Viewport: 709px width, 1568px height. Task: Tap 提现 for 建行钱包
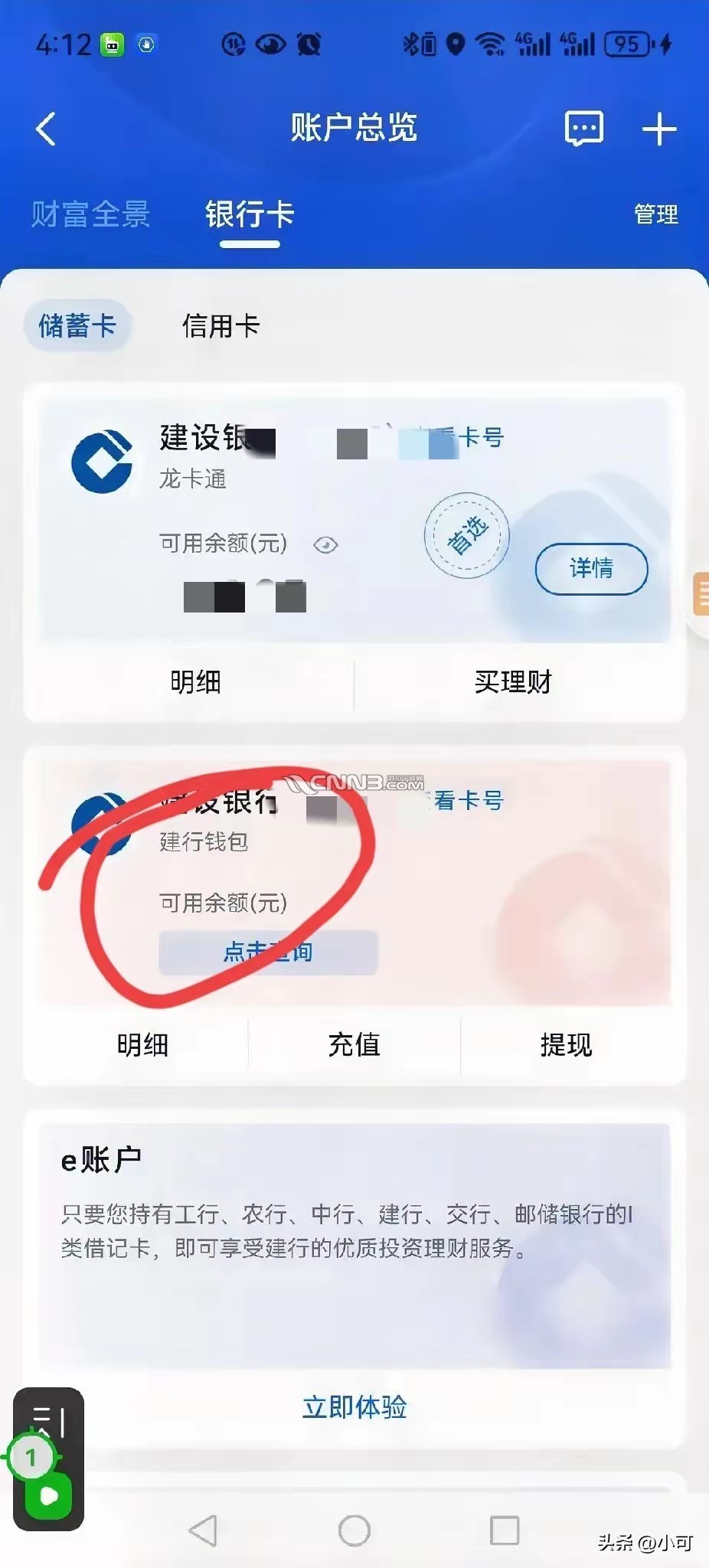pyautogui.click(x=566, y=1044)
